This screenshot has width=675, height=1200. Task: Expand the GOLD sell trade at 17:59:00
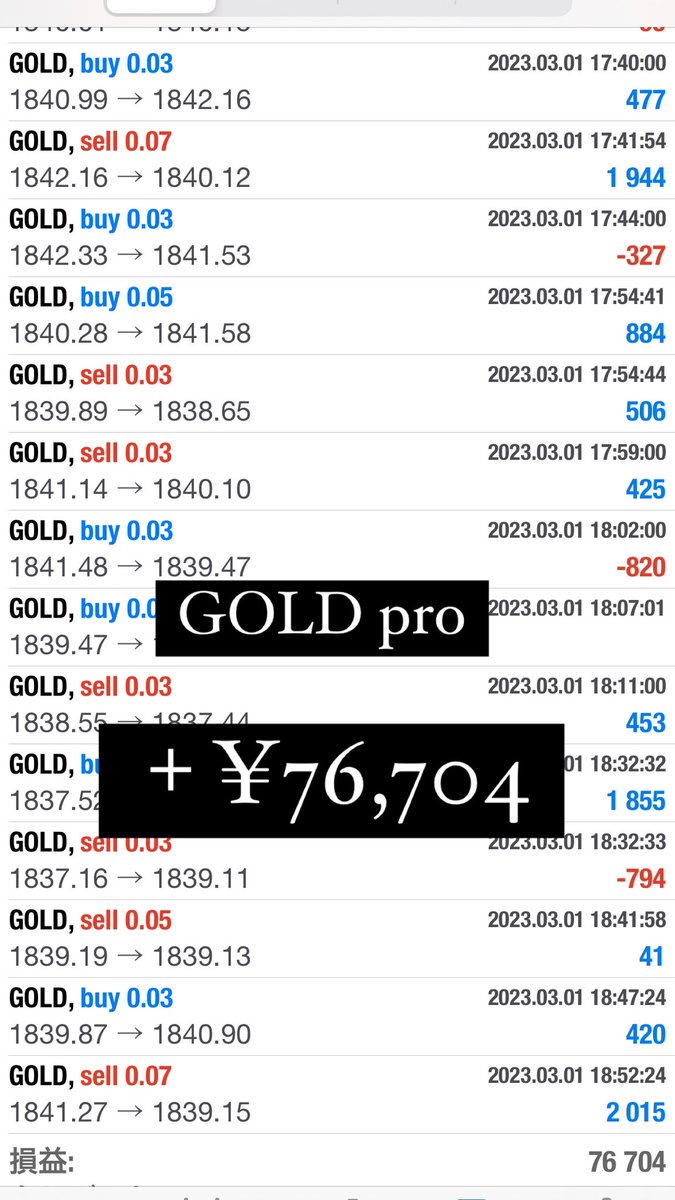337,472
